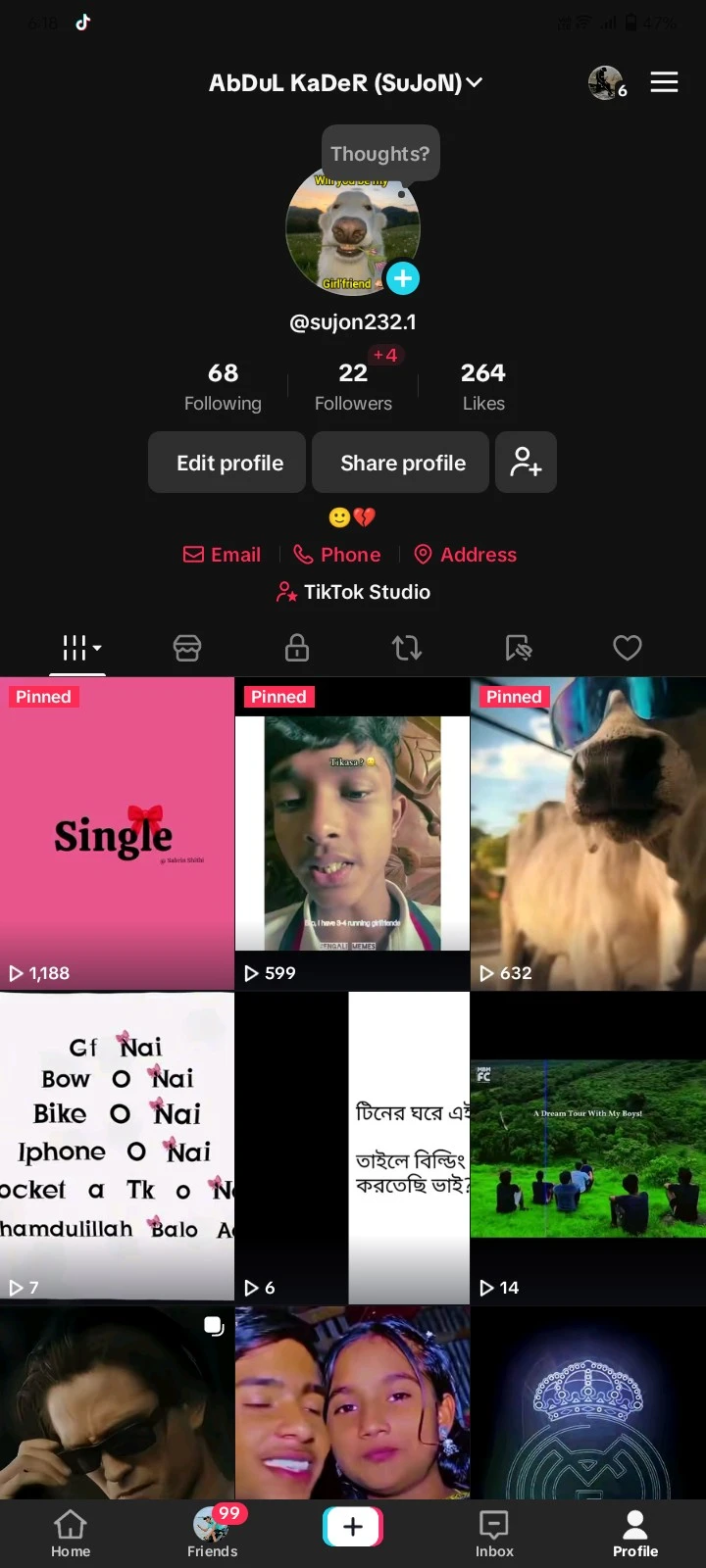Tap Share profile button
This screenshot has width=706, height=1568.
pyautogui.click(x=401, y=463)
